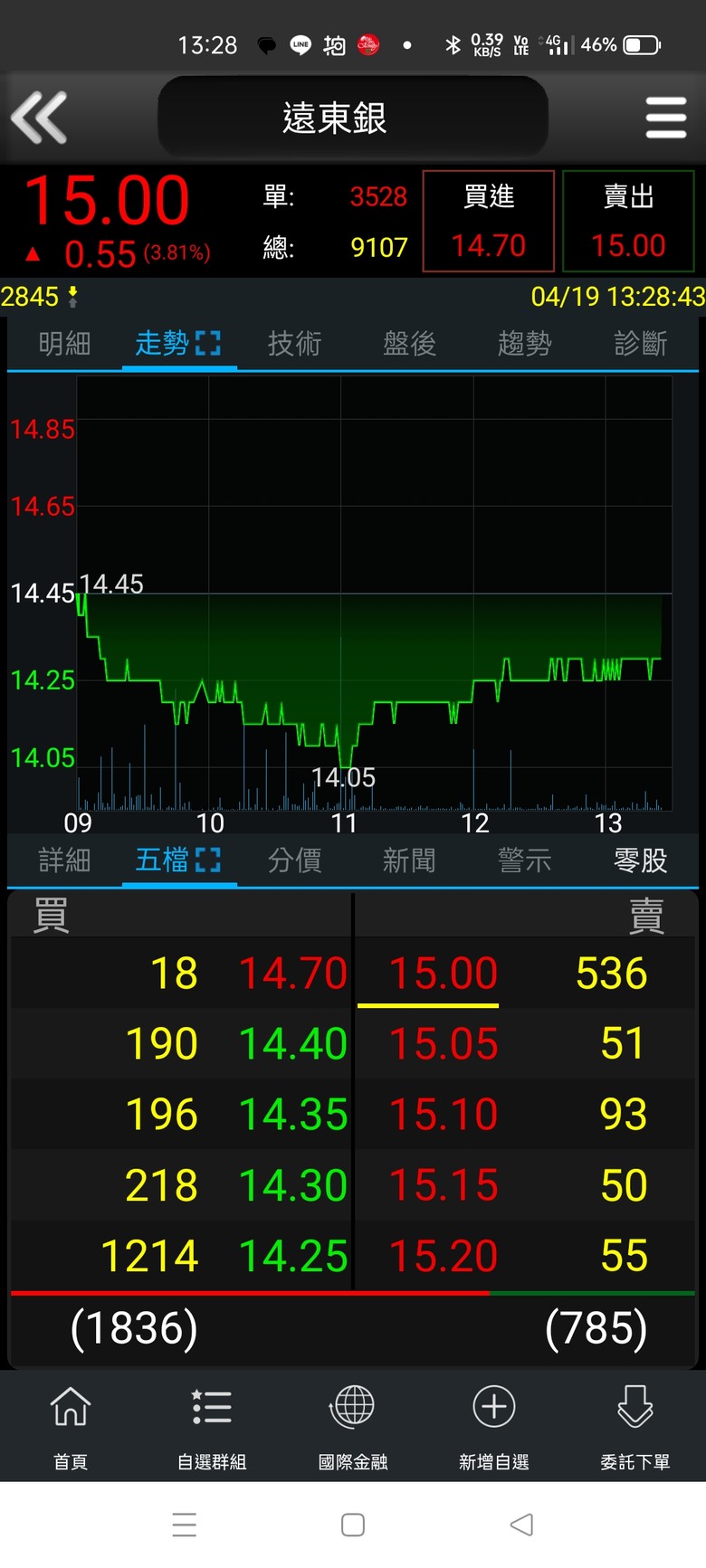
Task: Open the 警示 alerts tab
Action: click(x=524, y=860)
